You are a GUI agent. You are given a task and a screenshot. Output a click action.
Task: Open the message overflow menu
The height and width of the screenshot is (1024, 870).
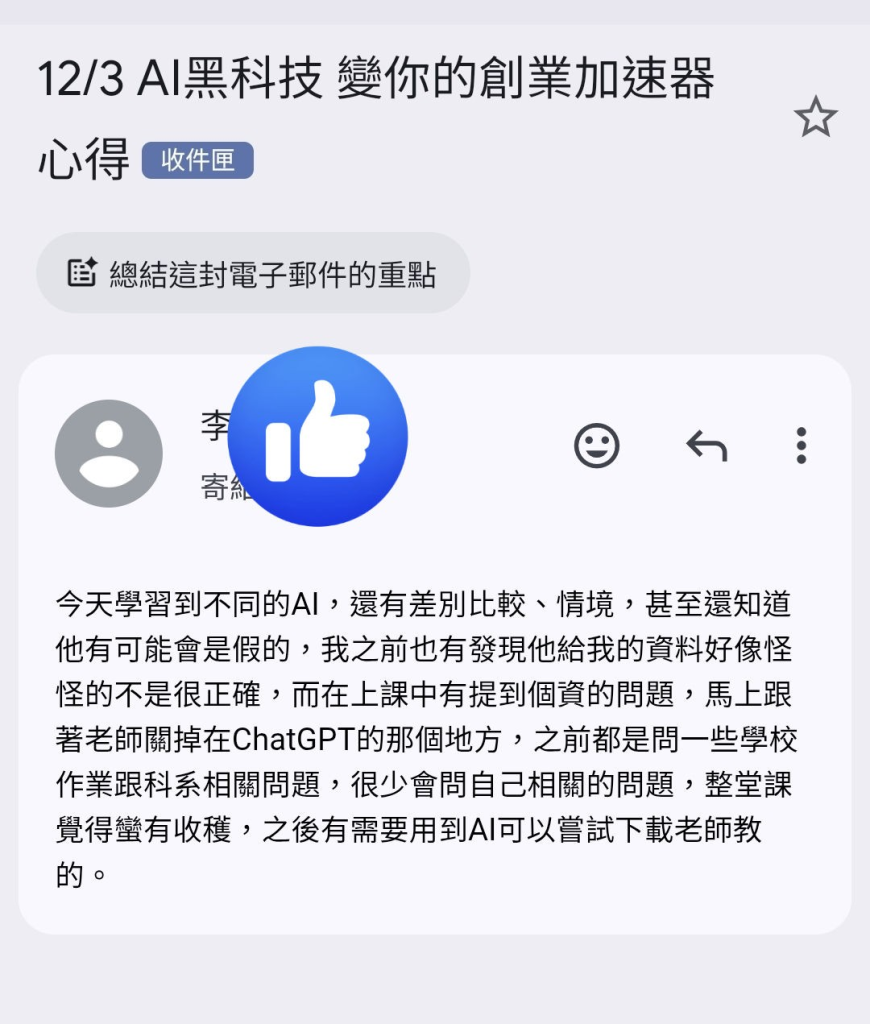point(800,445)
